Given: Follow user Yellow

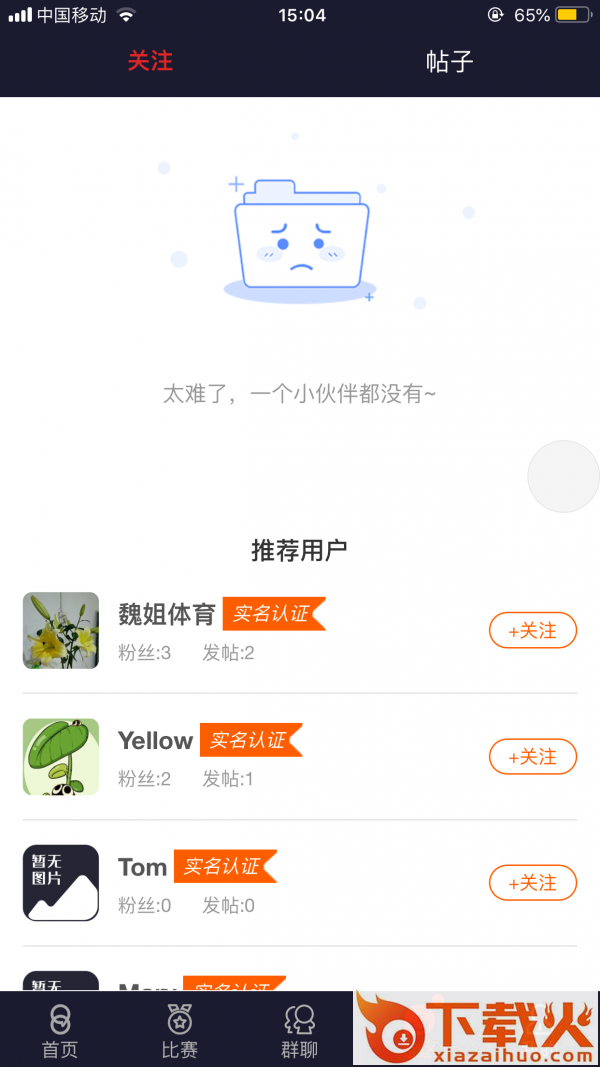Looking at the screenshot, I should [x=532, y=757].
